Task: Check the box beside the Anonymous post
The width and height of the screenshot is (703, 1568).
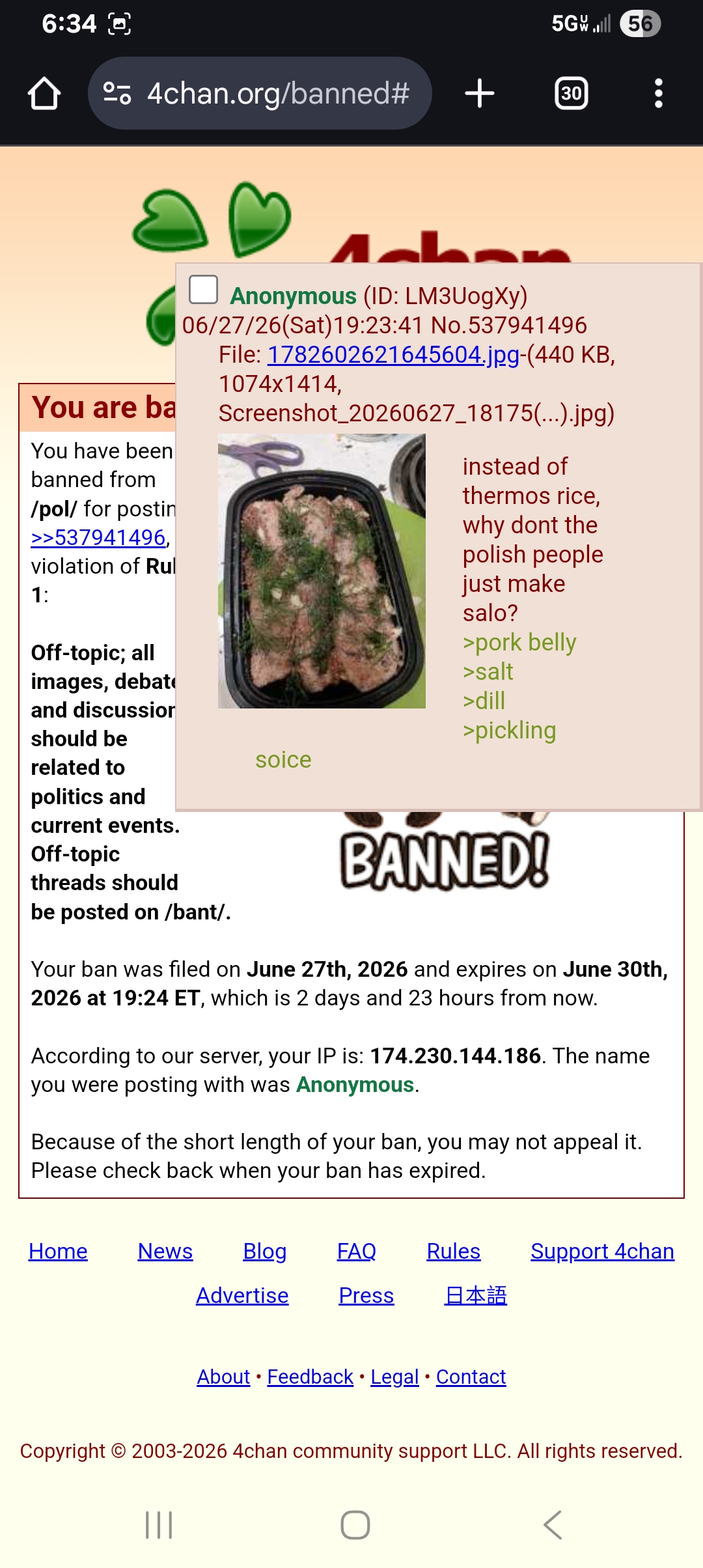Action: [x=203, y=289]
